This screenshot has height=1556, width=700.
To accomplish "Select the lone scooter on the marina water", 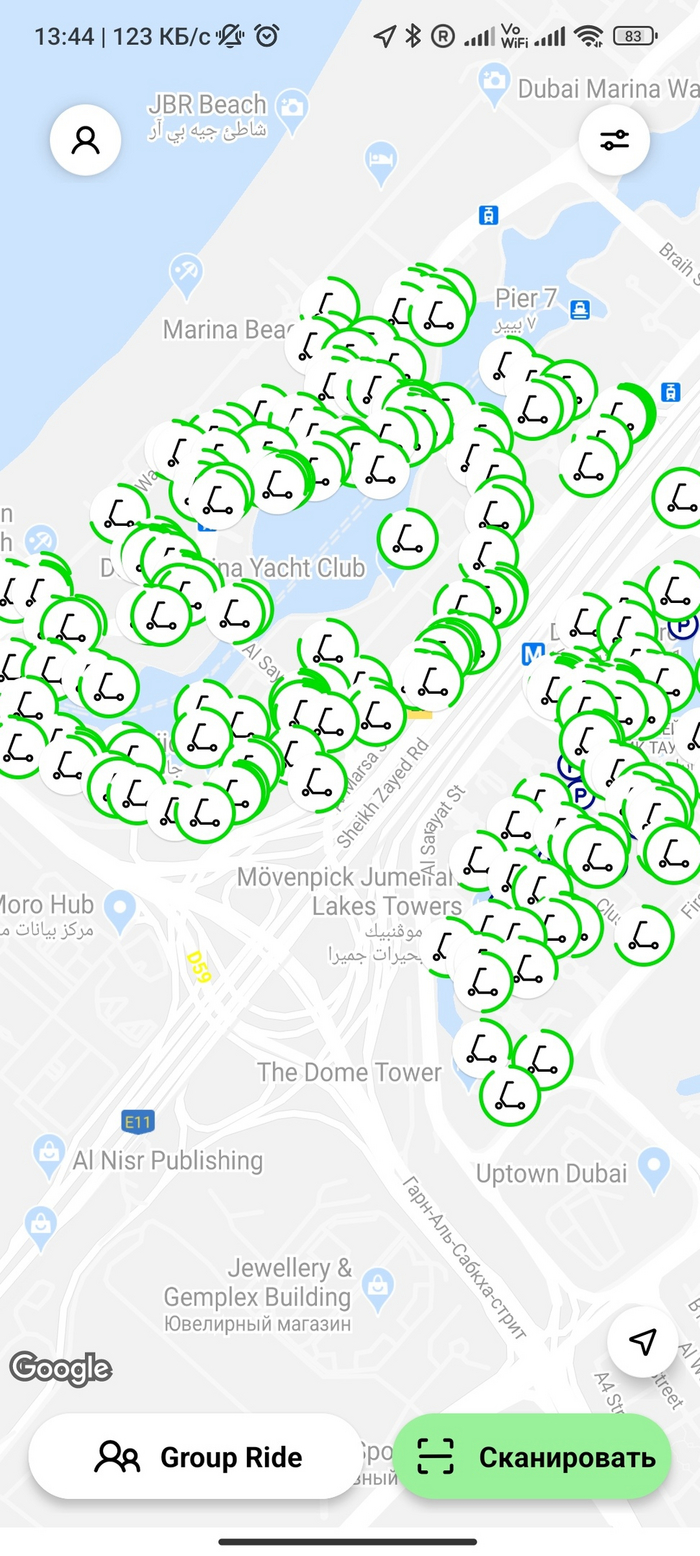I will point(408,536).
